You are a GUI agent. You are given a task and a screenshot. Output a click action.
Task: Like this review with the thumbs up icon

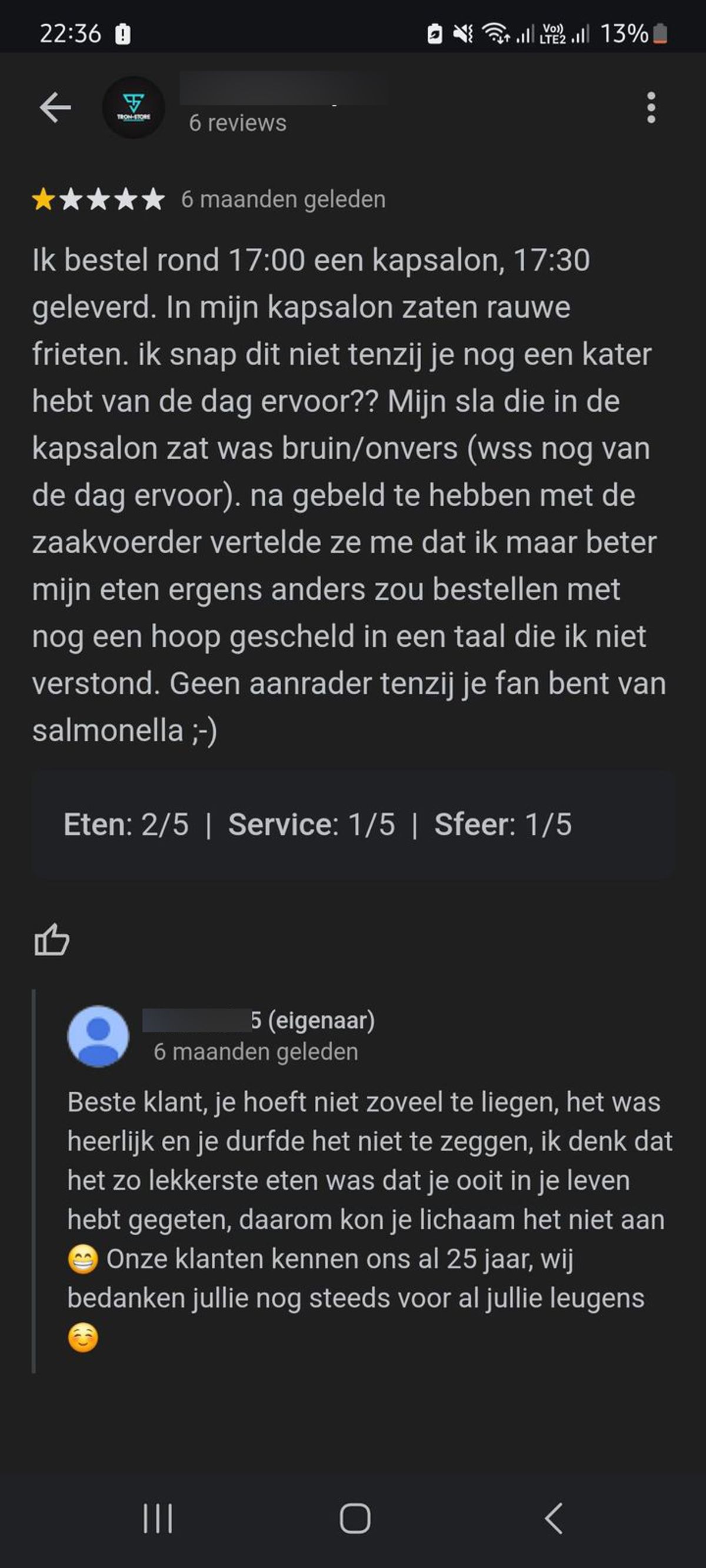tap(52, 940)
